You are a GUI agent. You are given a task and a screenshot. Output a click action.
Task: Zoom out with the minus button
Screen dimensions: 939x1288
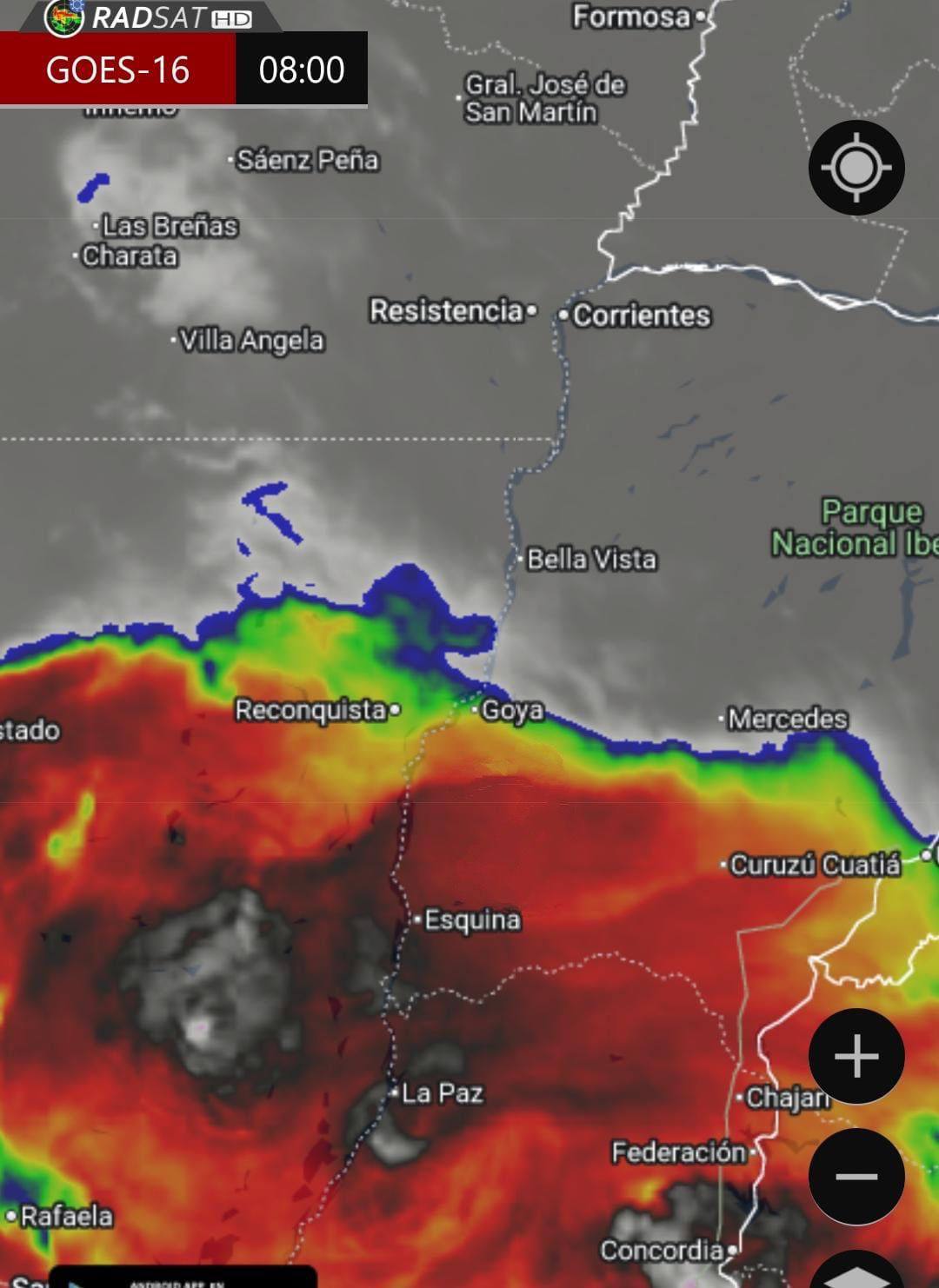point(856,1176)
